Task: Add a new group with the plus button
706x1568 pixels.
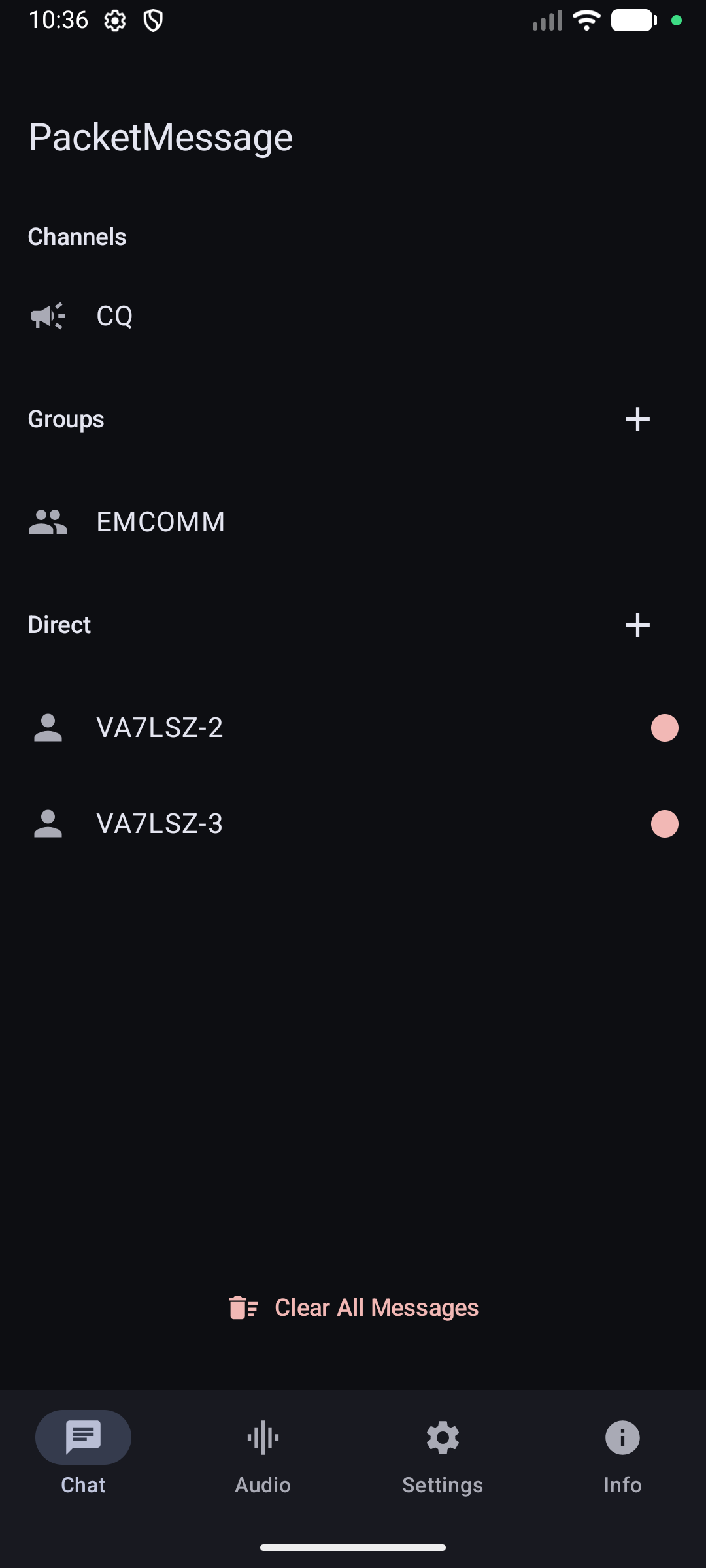Action: [x=637, y=419]
